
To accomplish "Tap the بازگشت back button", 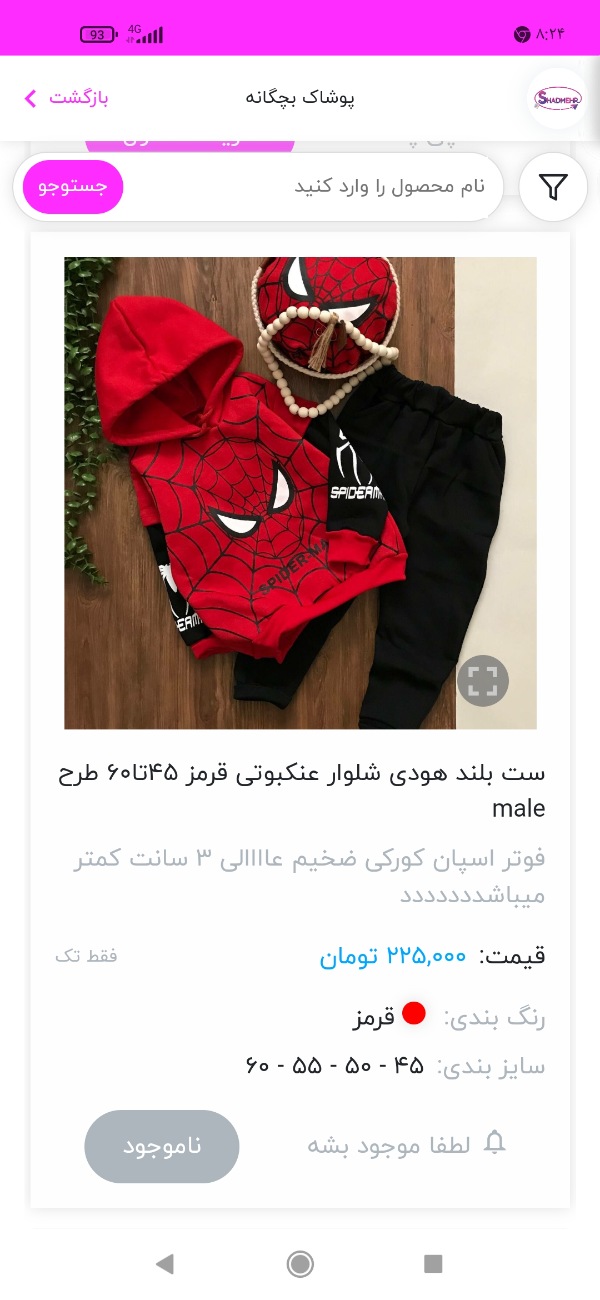I will (x=66, y=98).
